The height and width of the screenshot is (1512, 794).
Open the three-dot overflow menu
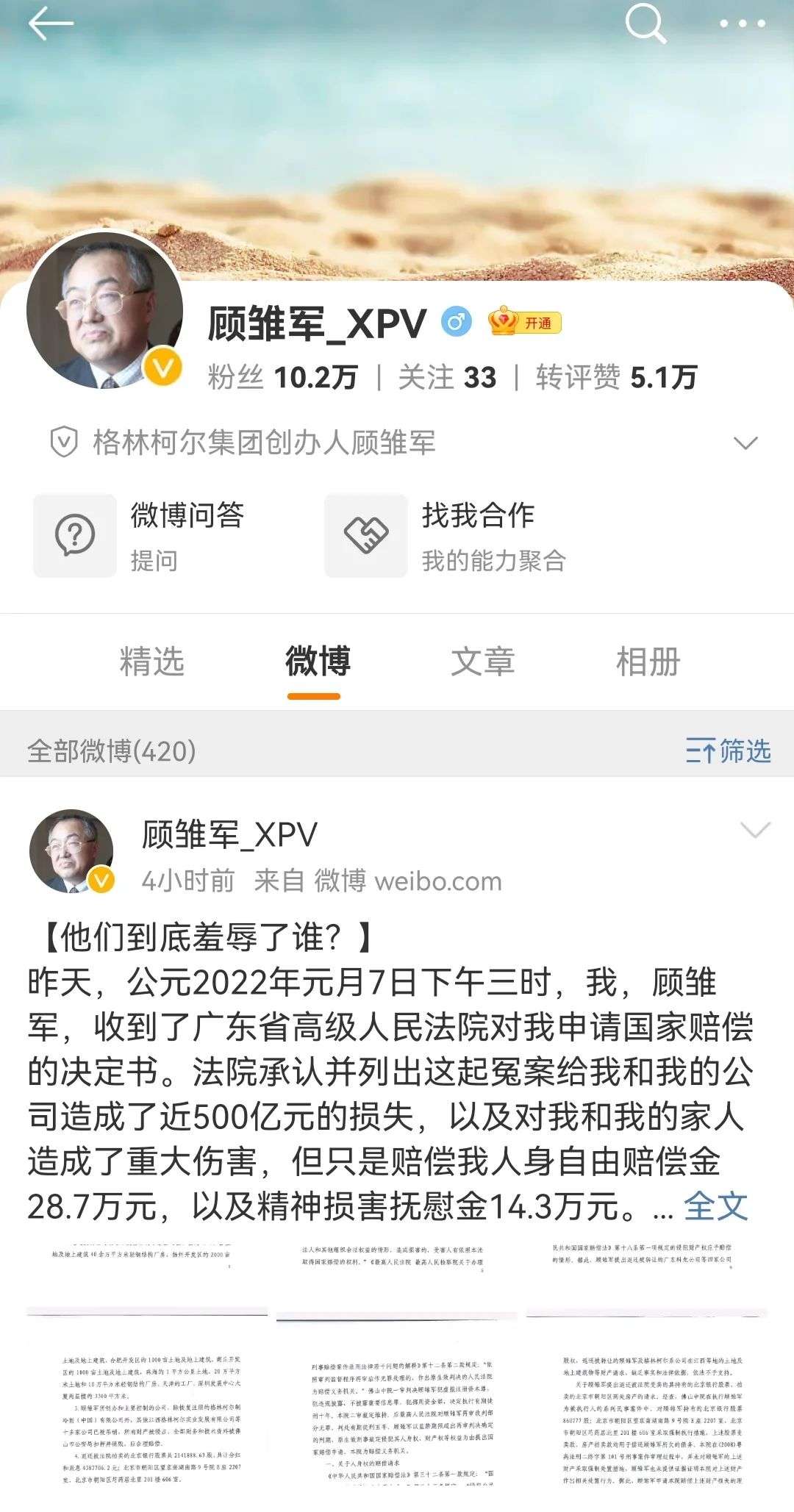point(743,24)
